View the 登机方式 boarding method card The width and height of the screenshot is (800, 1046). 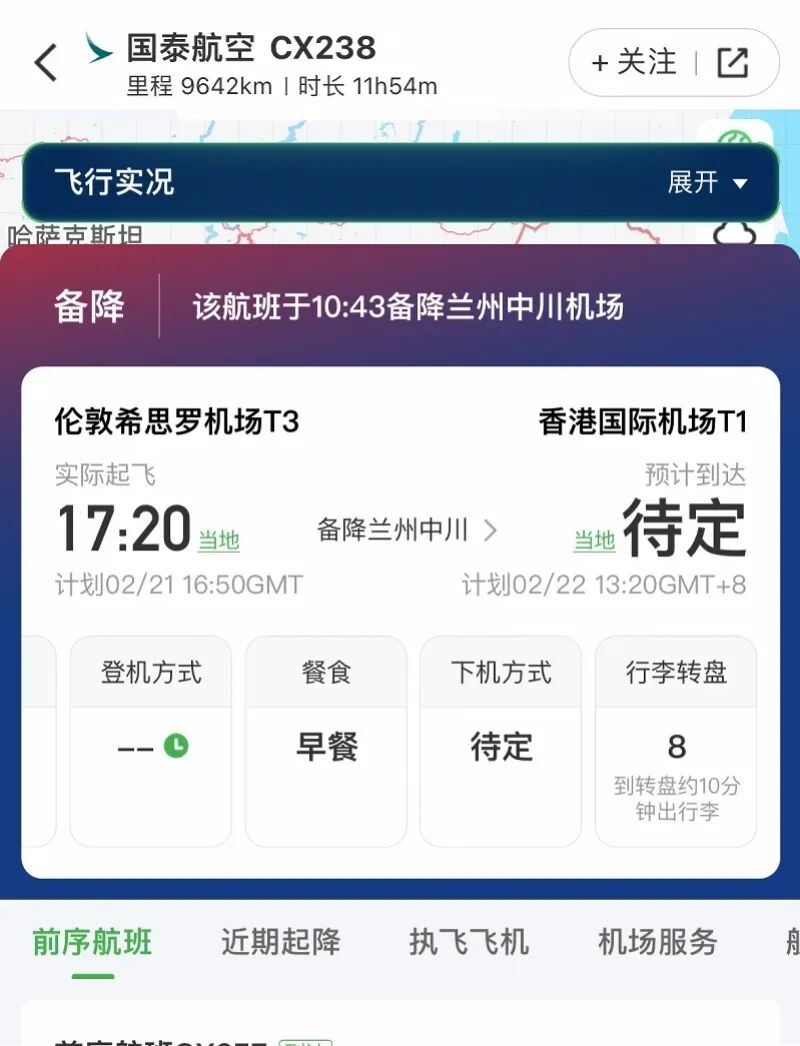pos(151,741)
